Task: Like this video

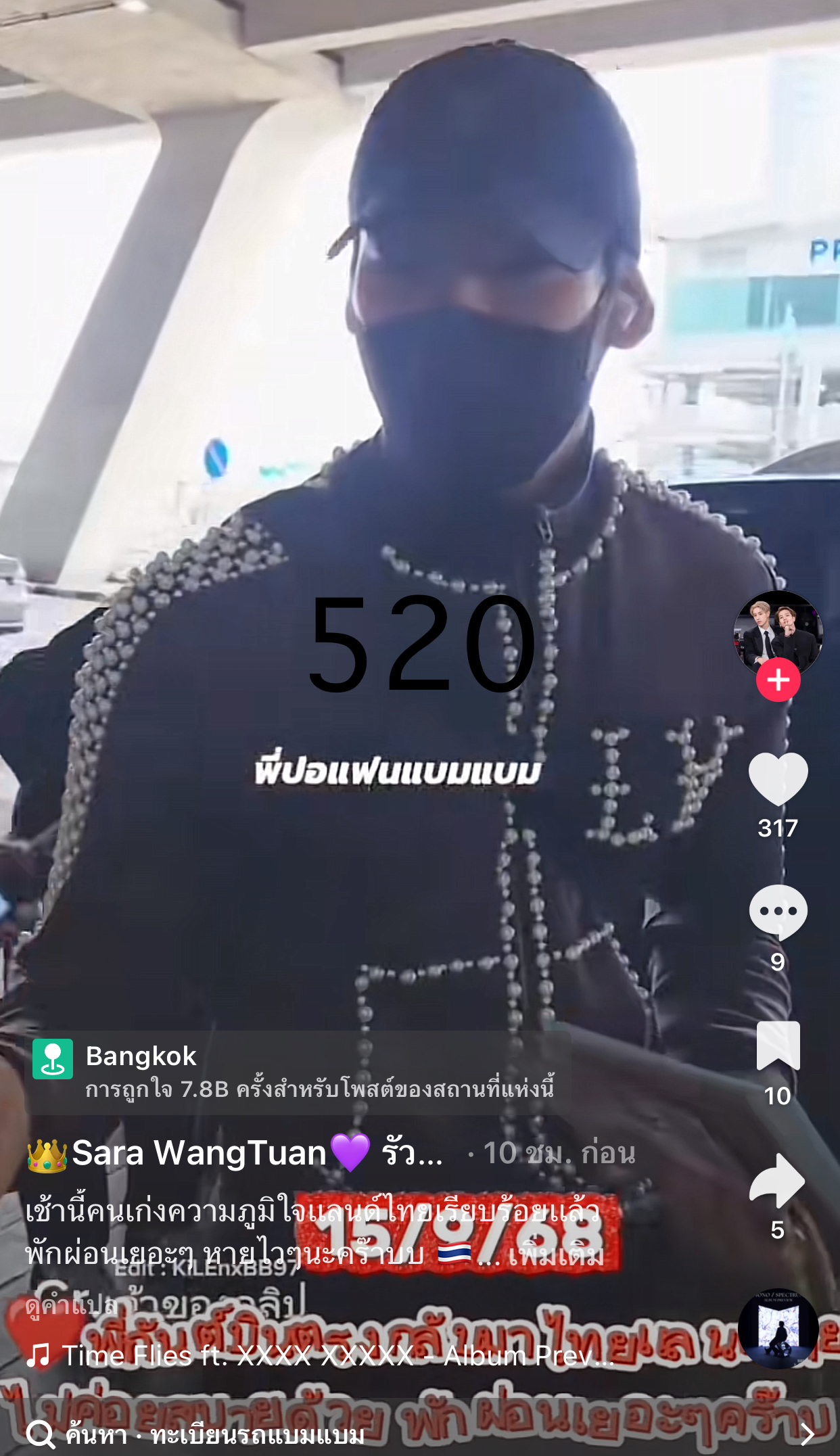Action: 778,778
